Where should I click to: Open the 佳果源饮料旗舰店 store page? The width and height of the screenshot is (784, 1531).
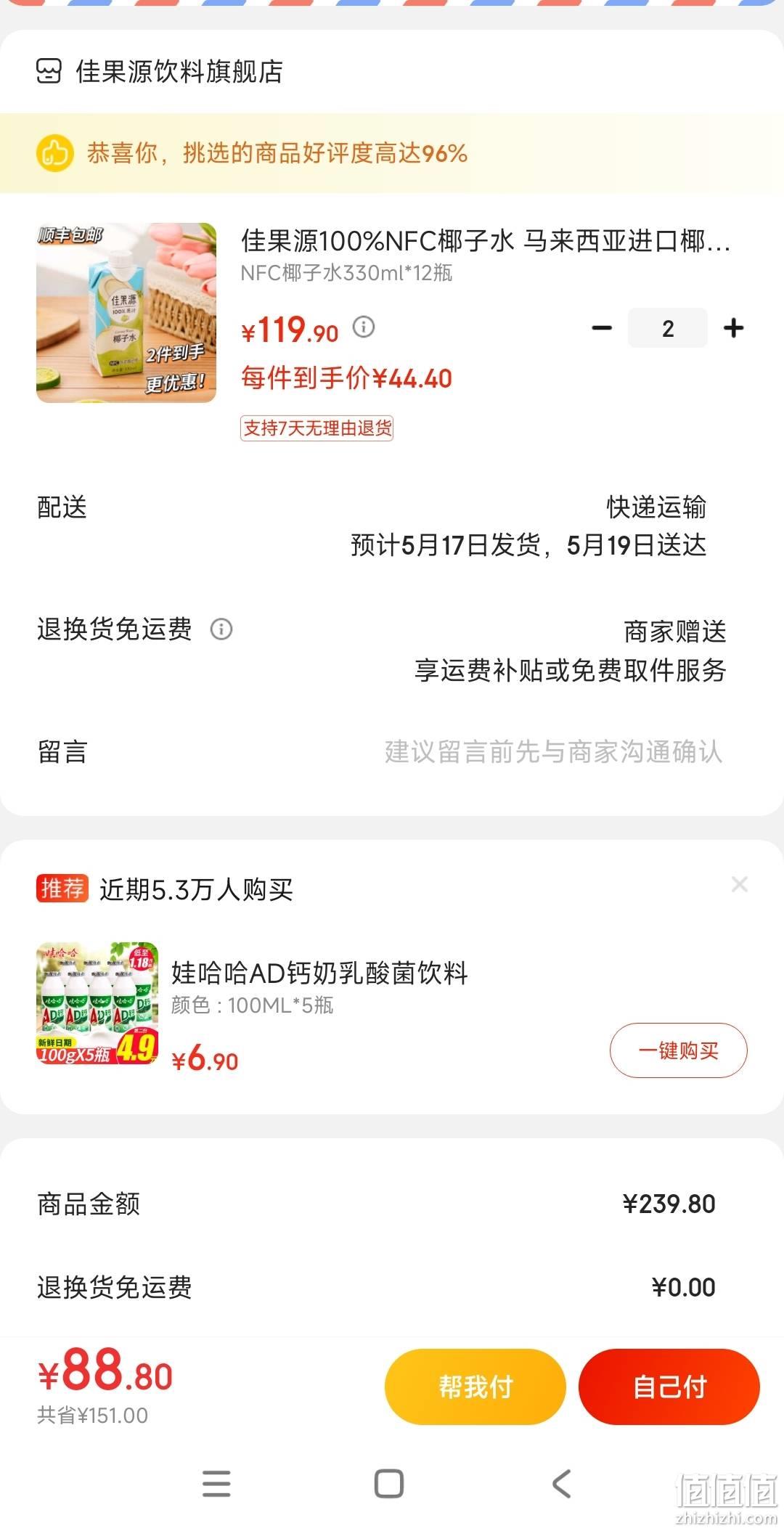(160, 71)
